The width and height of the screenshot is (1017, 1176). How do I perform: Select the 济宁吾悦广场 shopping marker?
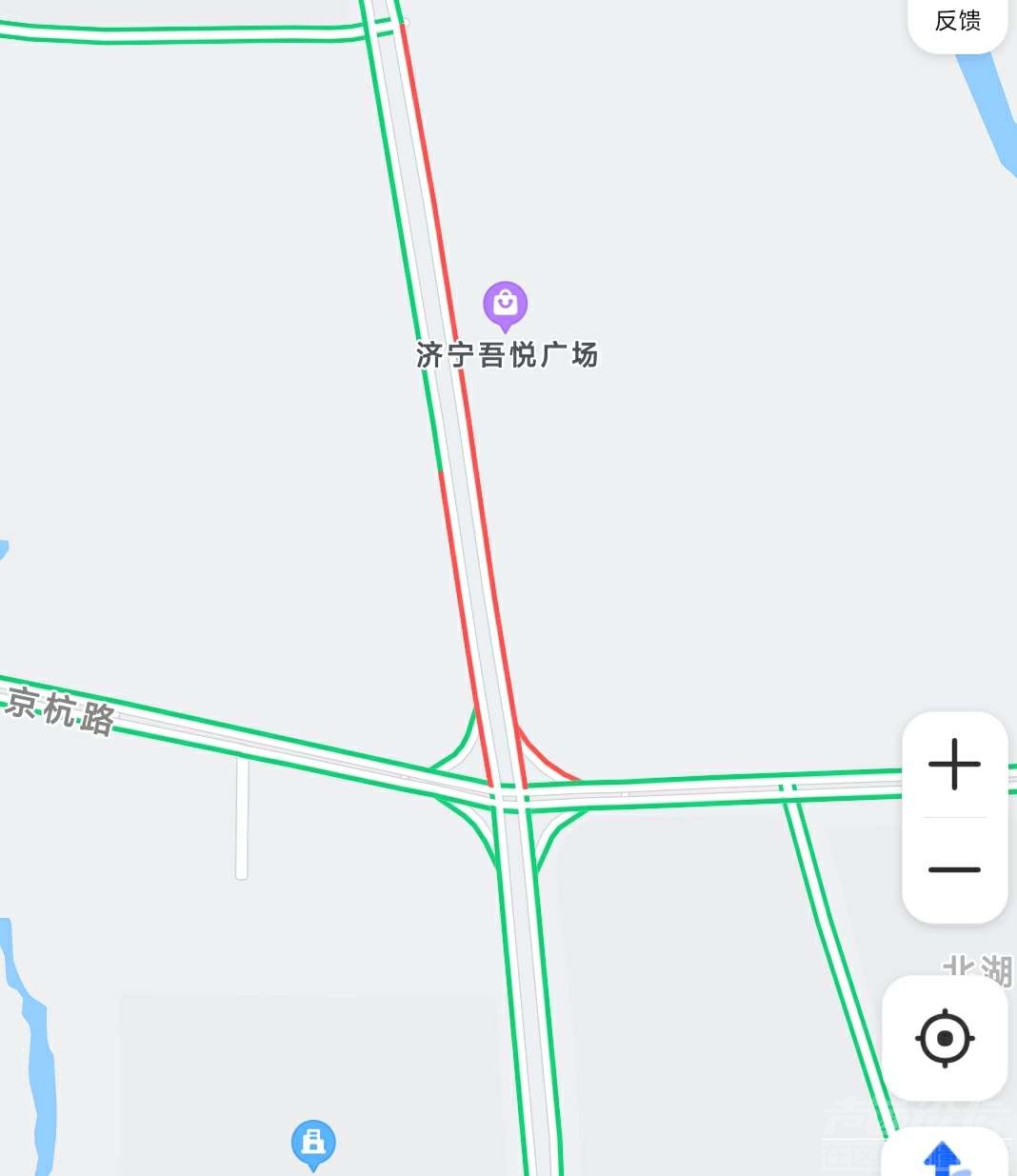[x=505, y=305]
